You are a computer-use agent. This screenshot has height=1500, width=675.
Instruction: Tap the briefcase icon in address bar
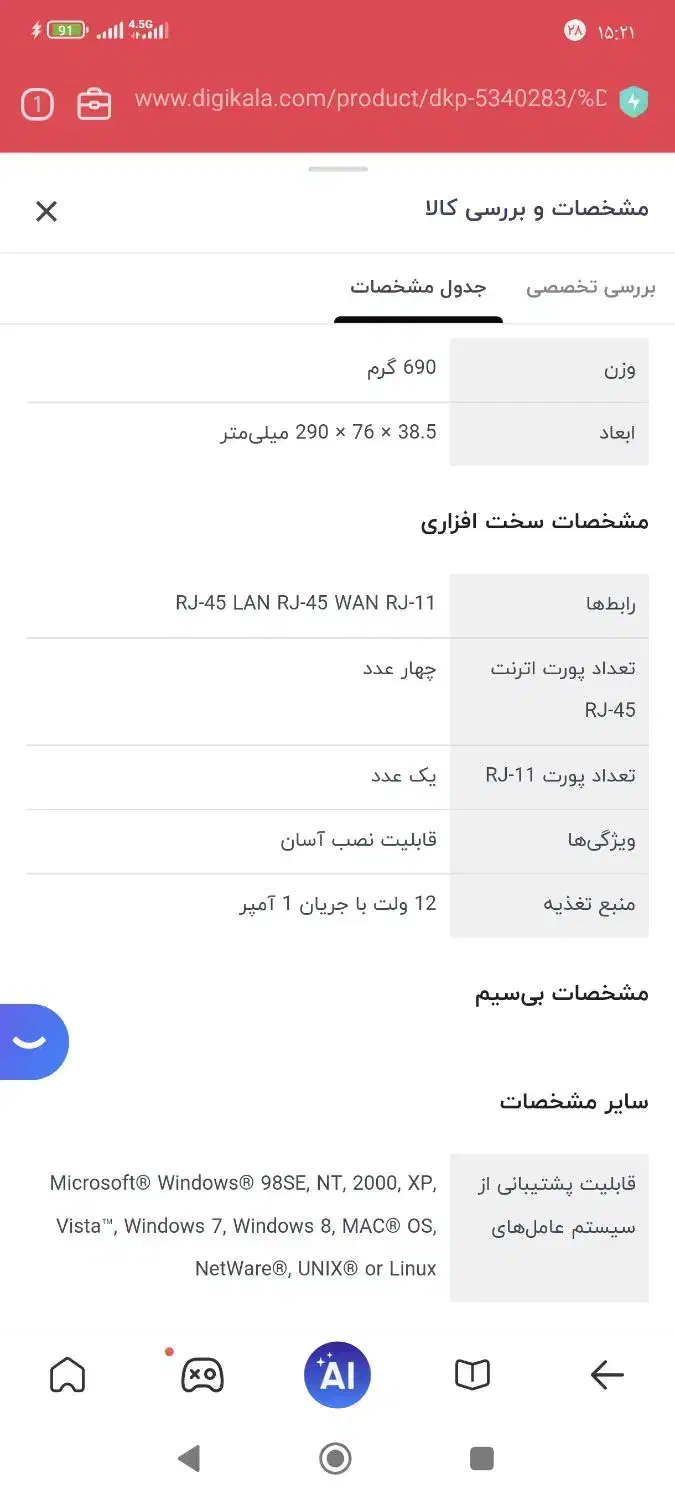tap(94, 104)
